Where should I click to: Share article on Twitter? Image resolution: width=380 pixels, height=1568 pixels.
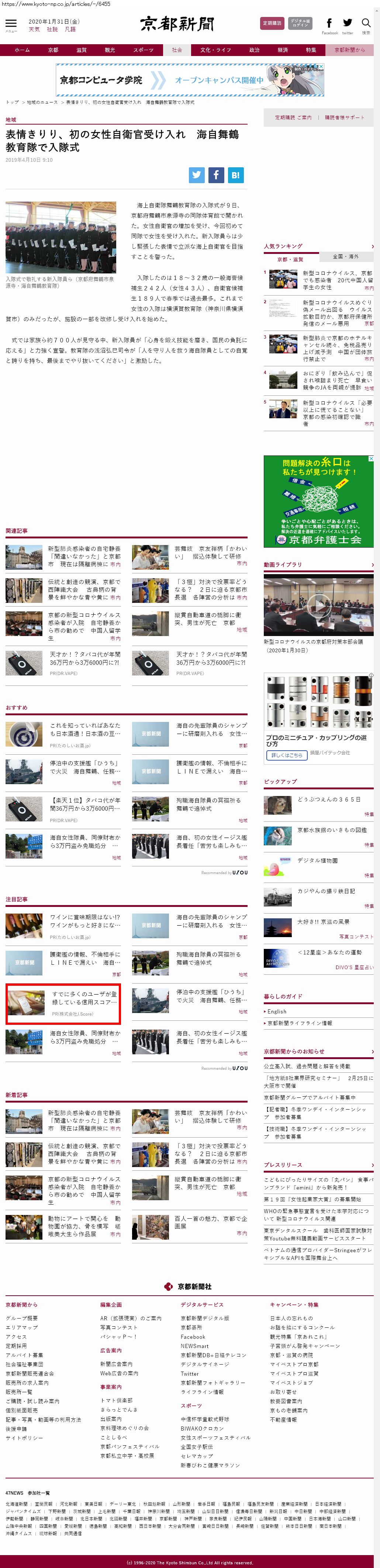click(196, 175)
